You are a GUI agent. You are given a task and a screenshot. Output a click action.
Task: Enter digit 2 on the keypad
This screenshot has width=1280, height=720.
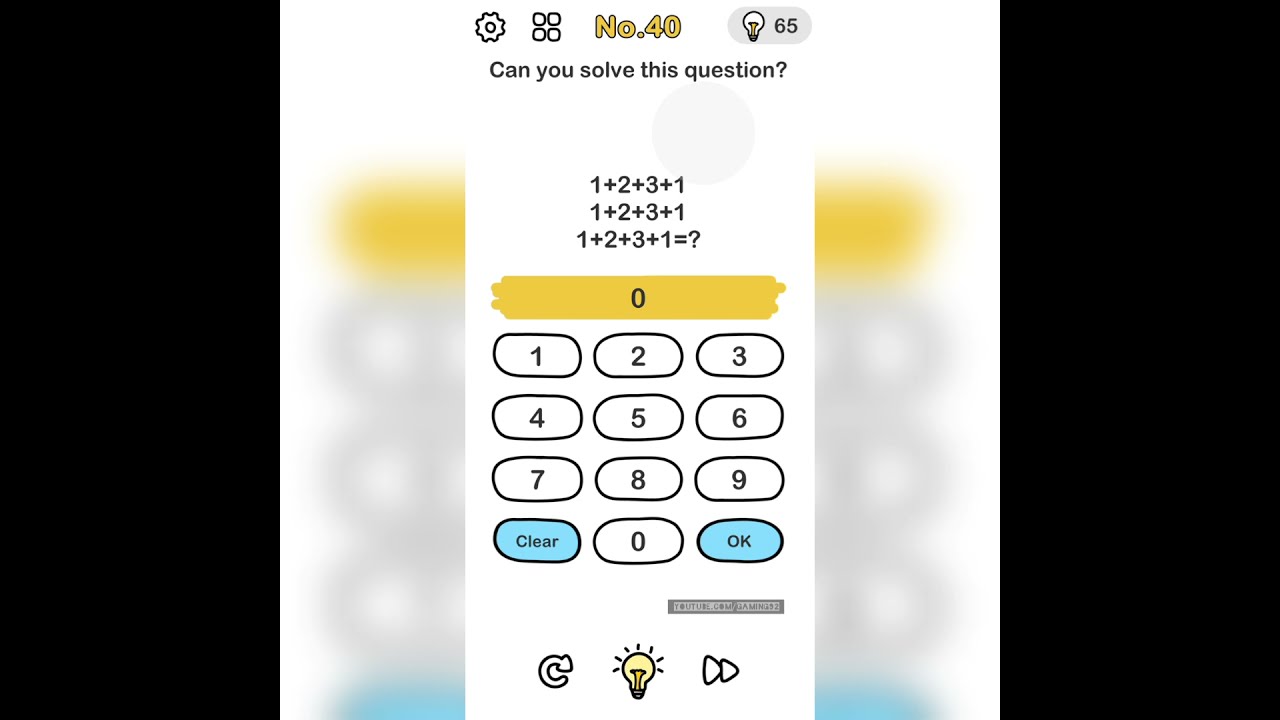click(638, 356)
